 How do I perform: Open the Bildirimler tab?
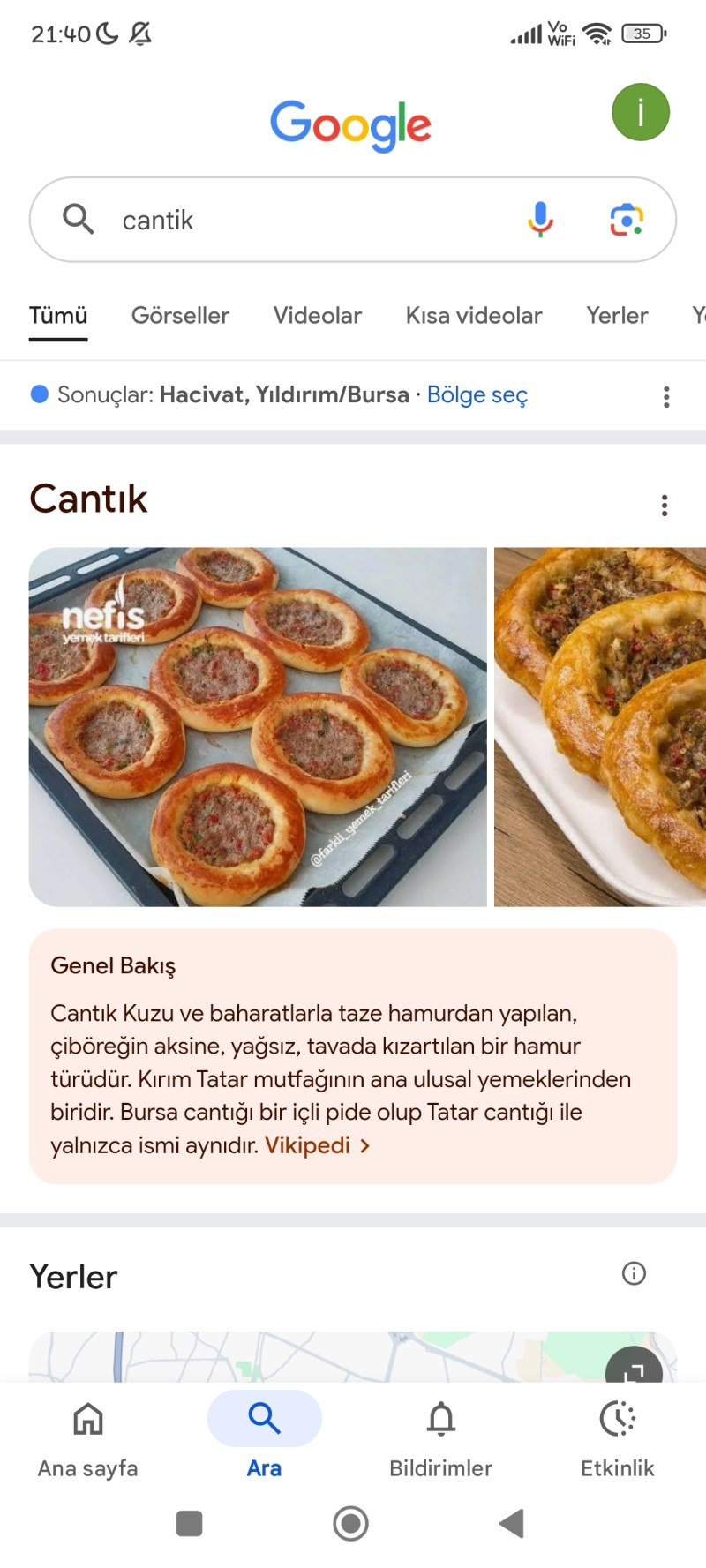pos(441,1436)
